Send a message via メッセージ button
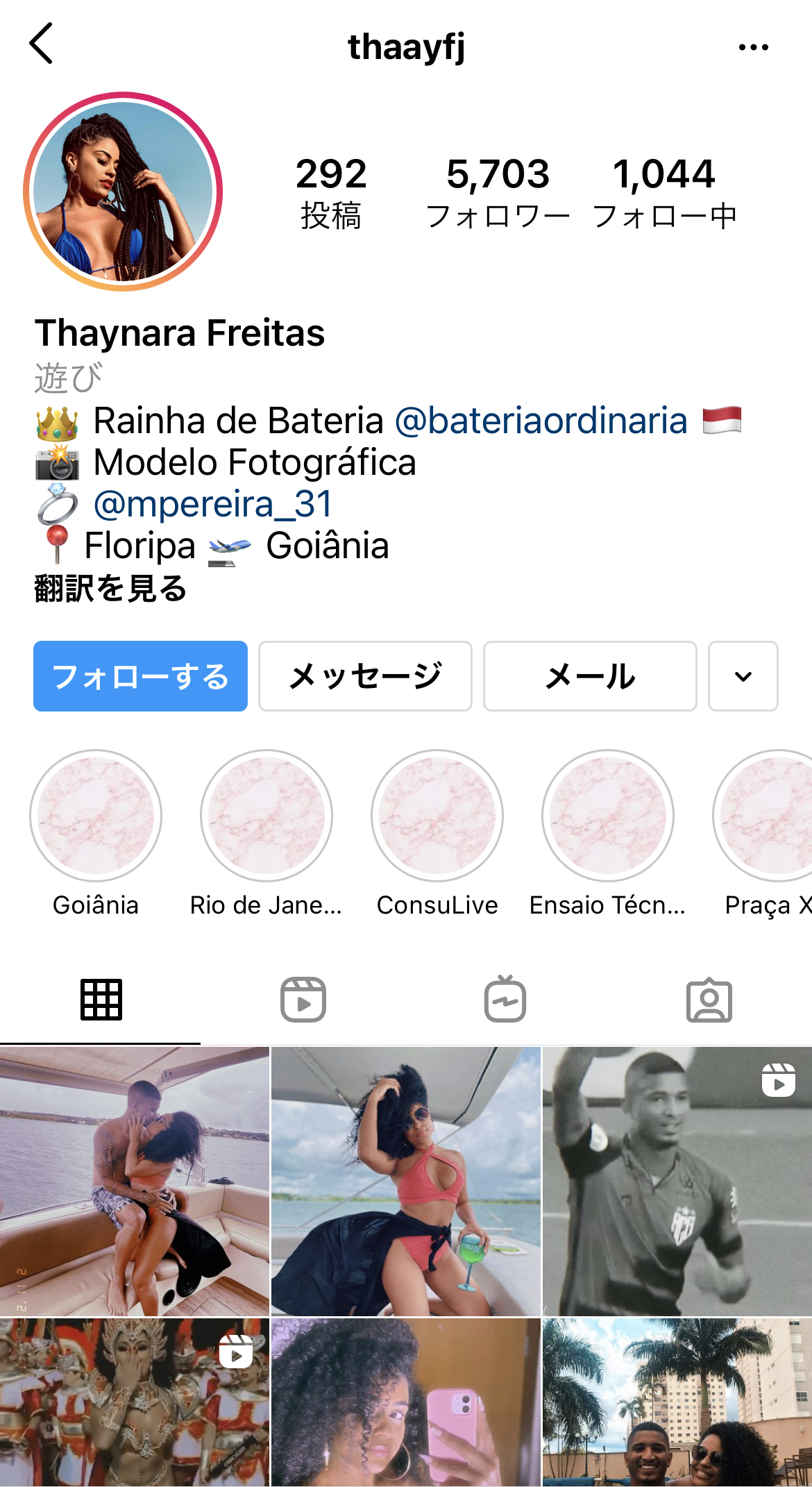The height and width of the screenshot is (1487, 812). [x=365, y=676]
